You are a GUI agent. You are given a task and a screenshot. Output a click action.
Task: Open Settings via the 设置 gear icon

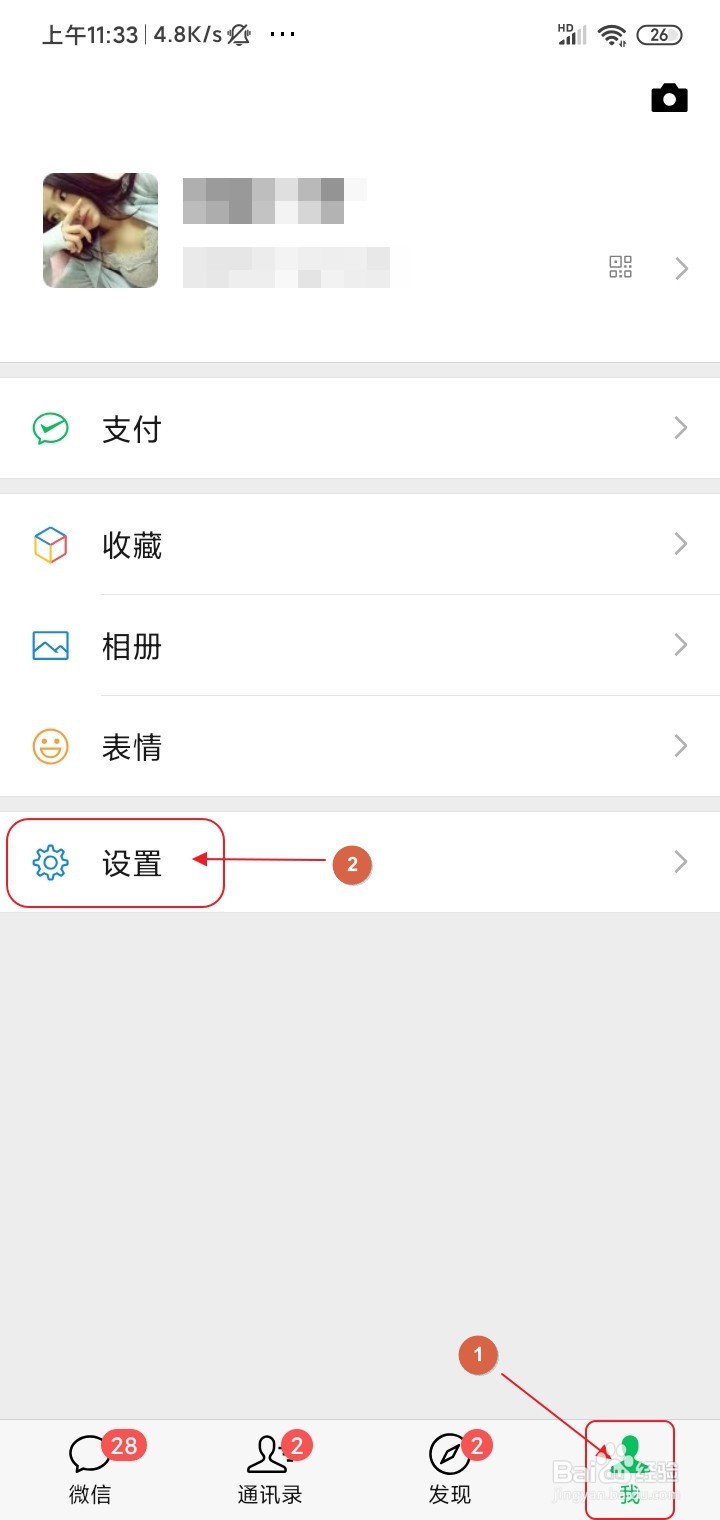(50, 862)
